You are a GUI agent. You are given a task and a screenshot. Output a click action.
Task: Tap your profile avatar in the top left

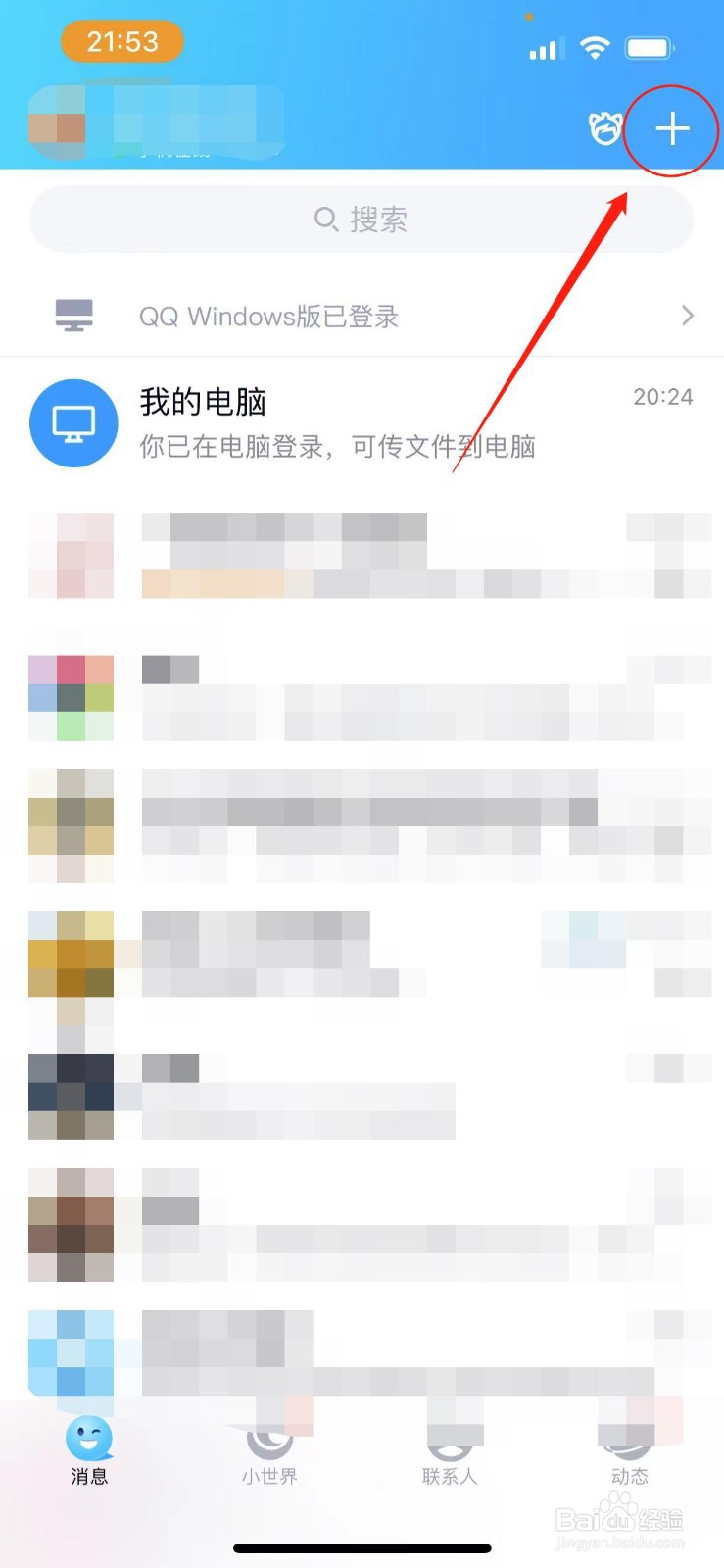56,127
